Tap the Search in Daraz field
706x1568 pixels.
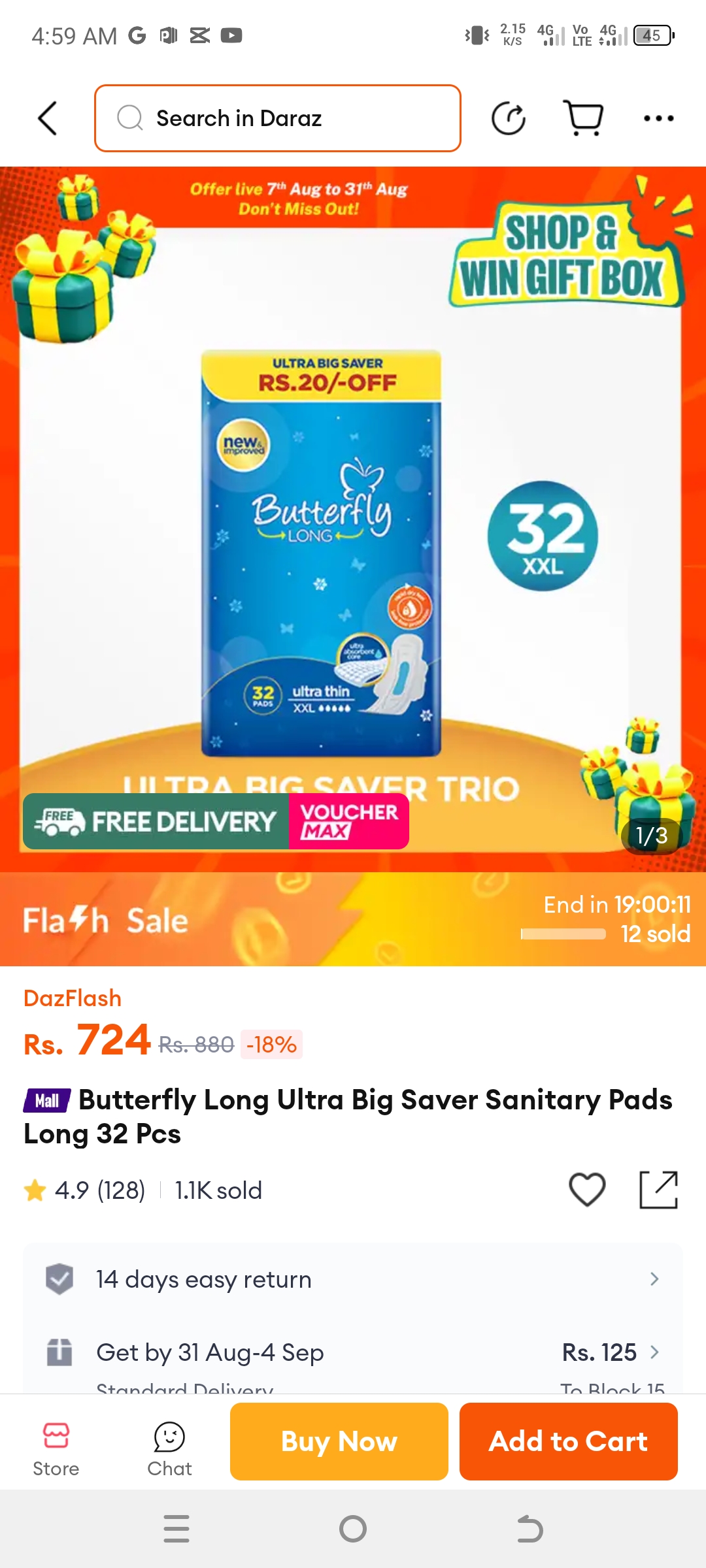point(278,118)
